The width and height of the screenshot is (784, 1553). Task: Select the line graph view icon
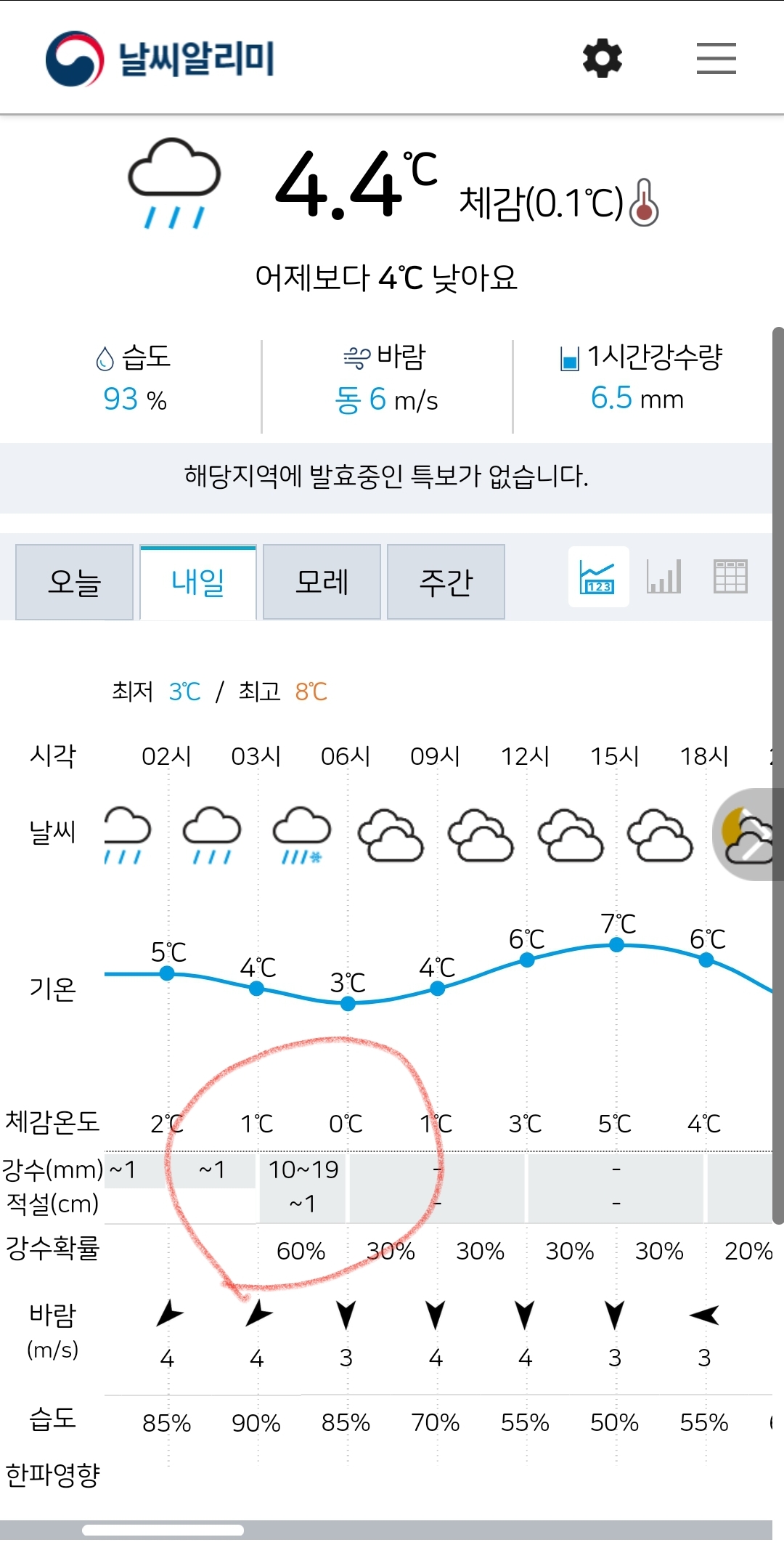click(598, 577)
